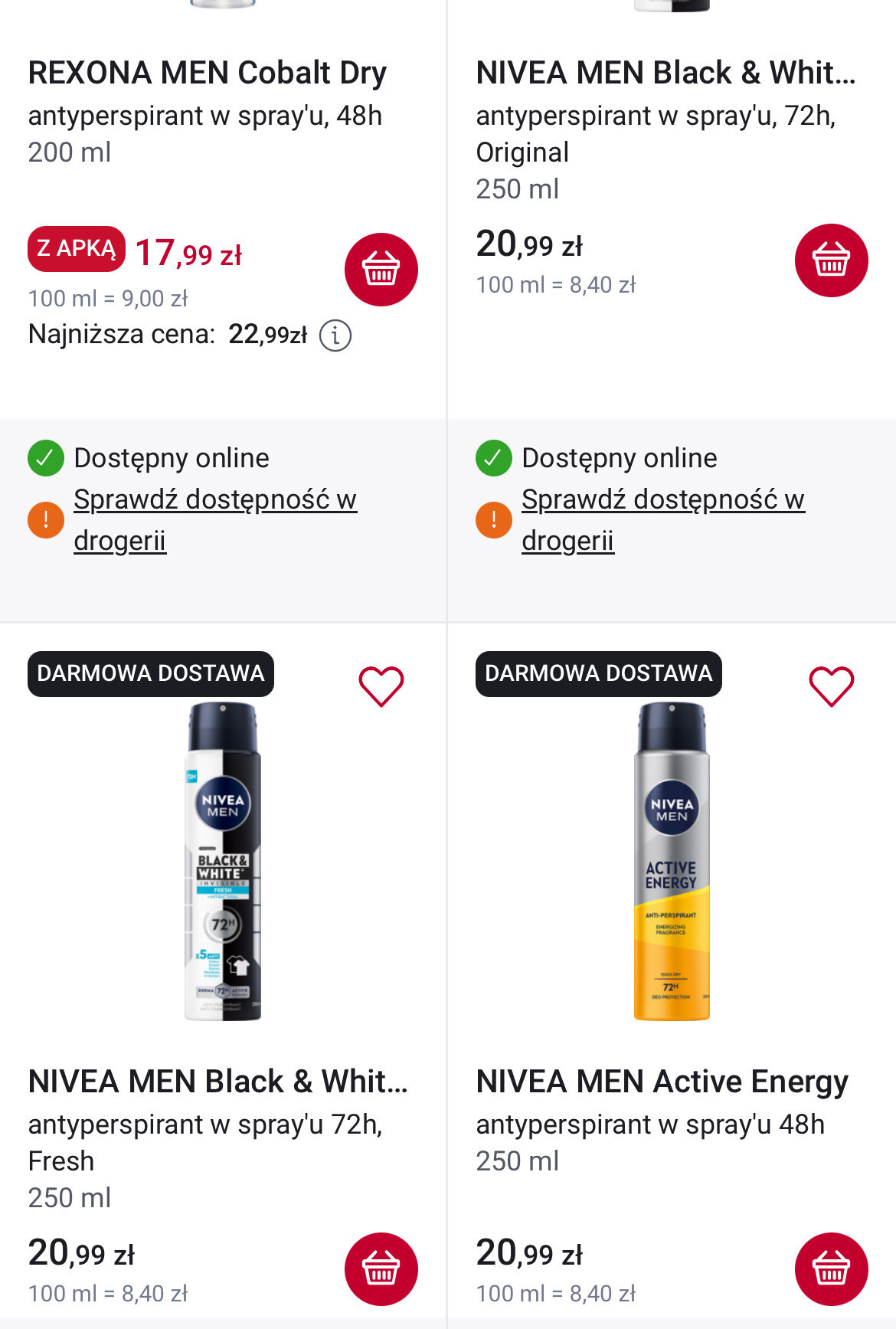Viewport: 896px width, 1329px height.
Task: Favorite NIVEA MEN Active Energy
Action: click(831, 686)
